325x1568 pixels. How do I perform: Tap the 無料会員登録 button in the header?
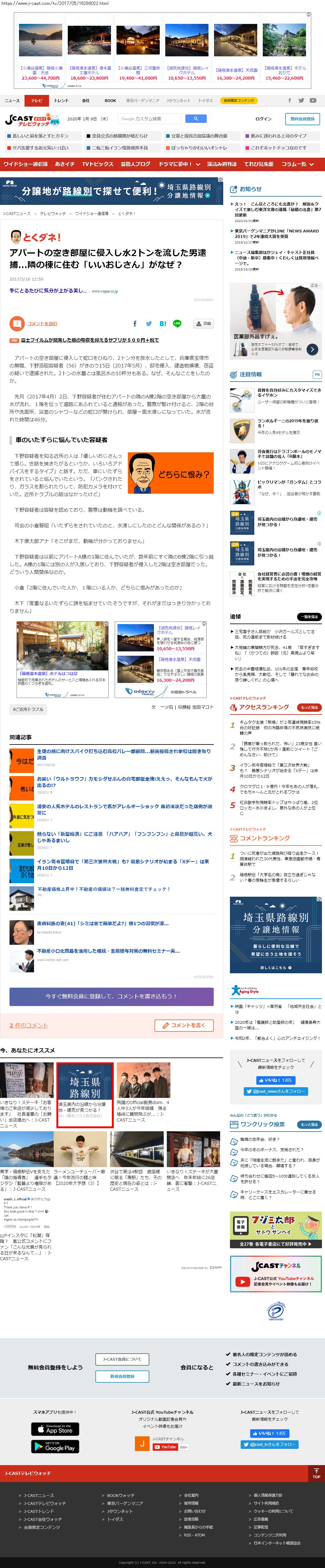pos(302,119)
